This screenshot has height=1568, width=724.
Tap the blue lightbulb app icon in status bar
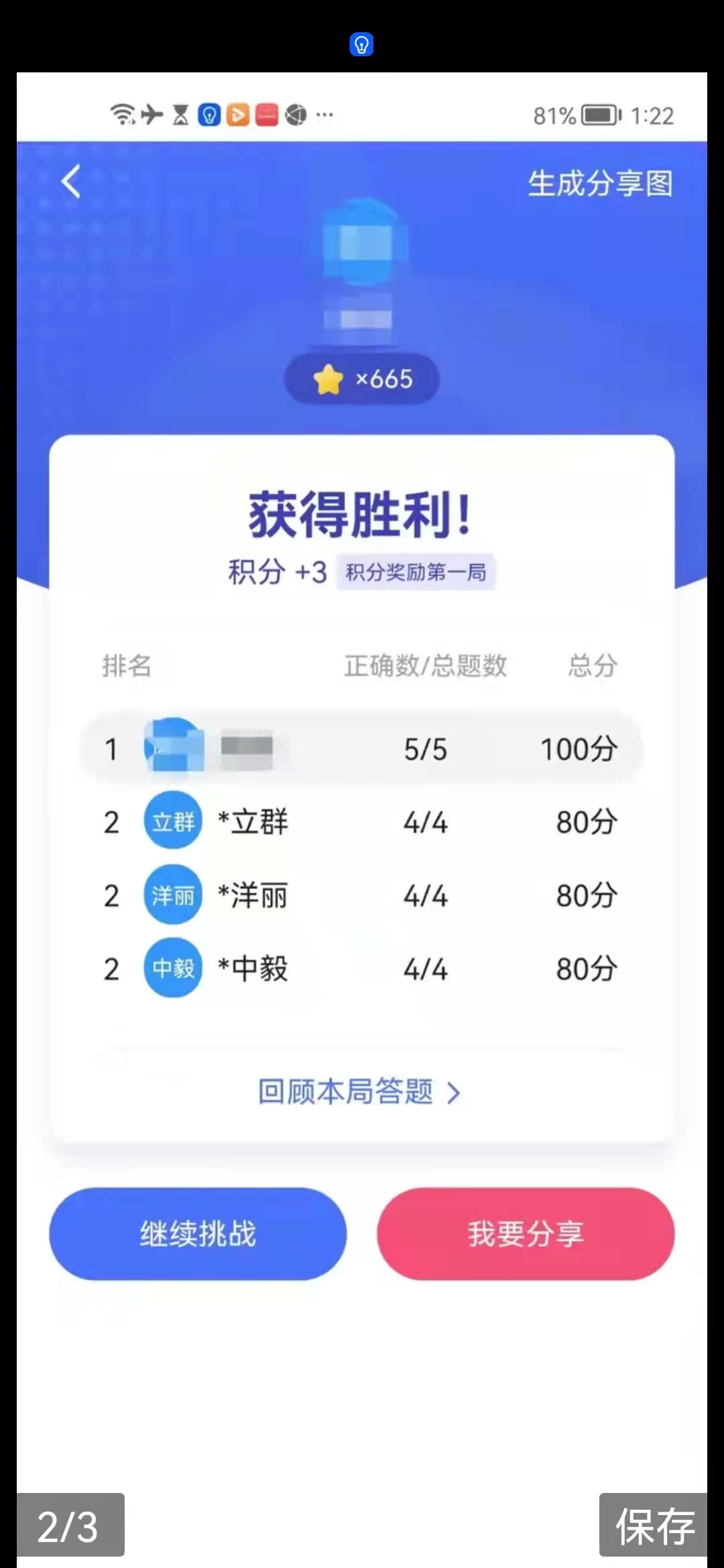point(210,114)
